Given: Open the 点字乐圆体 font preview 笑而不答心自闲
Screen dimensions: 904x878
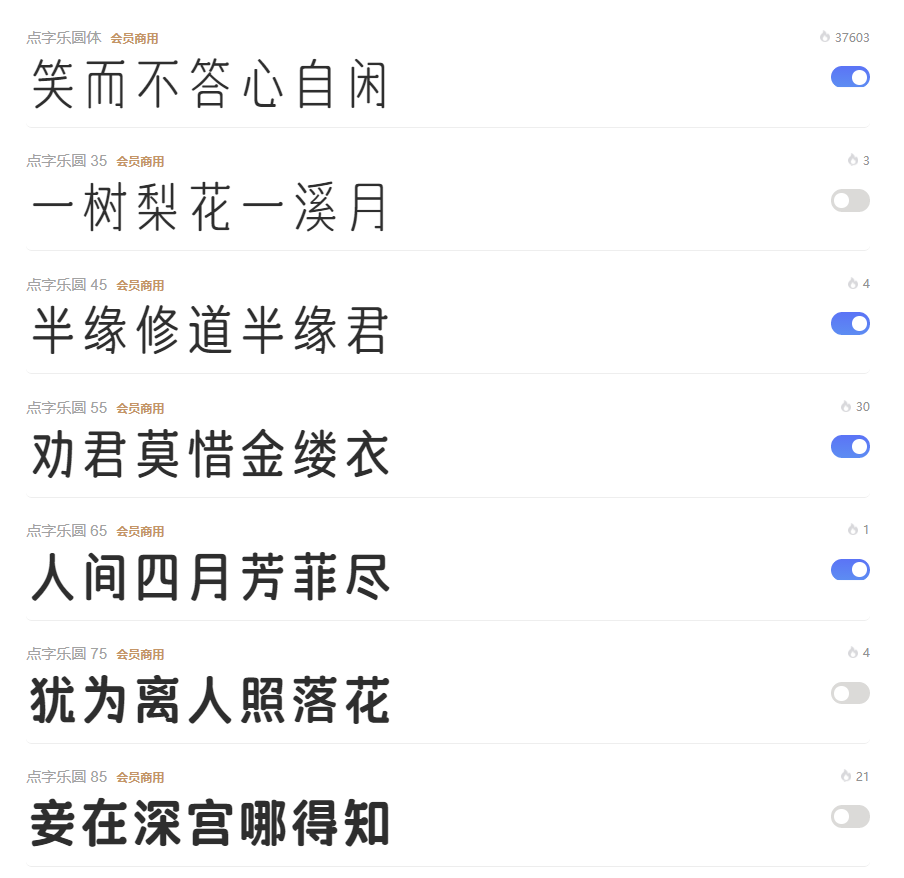Looking at the screenshot, I should pyautogui.click(x=210, y=84).
